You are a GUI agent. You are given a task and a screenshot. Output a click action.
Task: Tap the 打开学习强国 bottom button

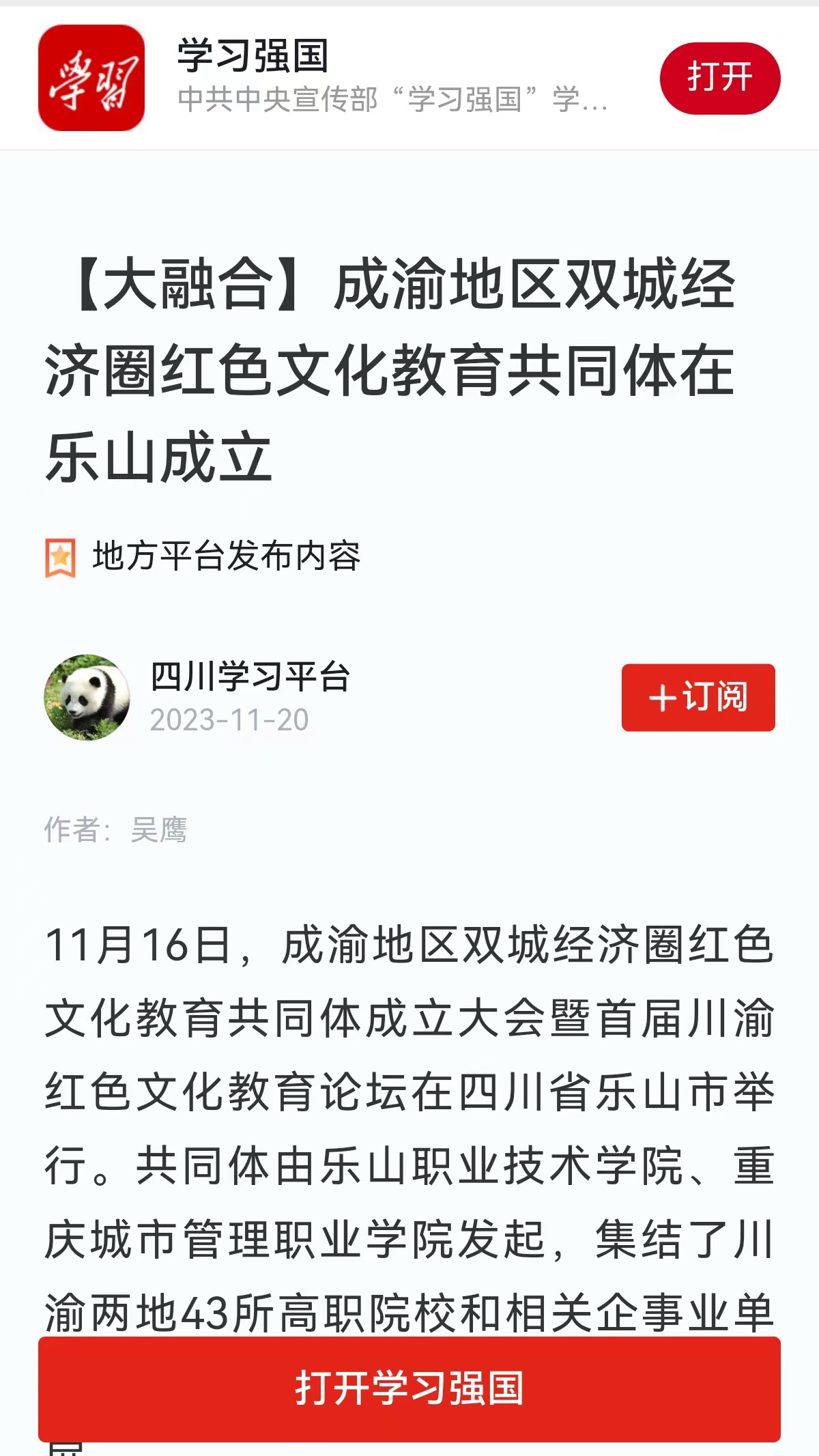pos(409,1388)
